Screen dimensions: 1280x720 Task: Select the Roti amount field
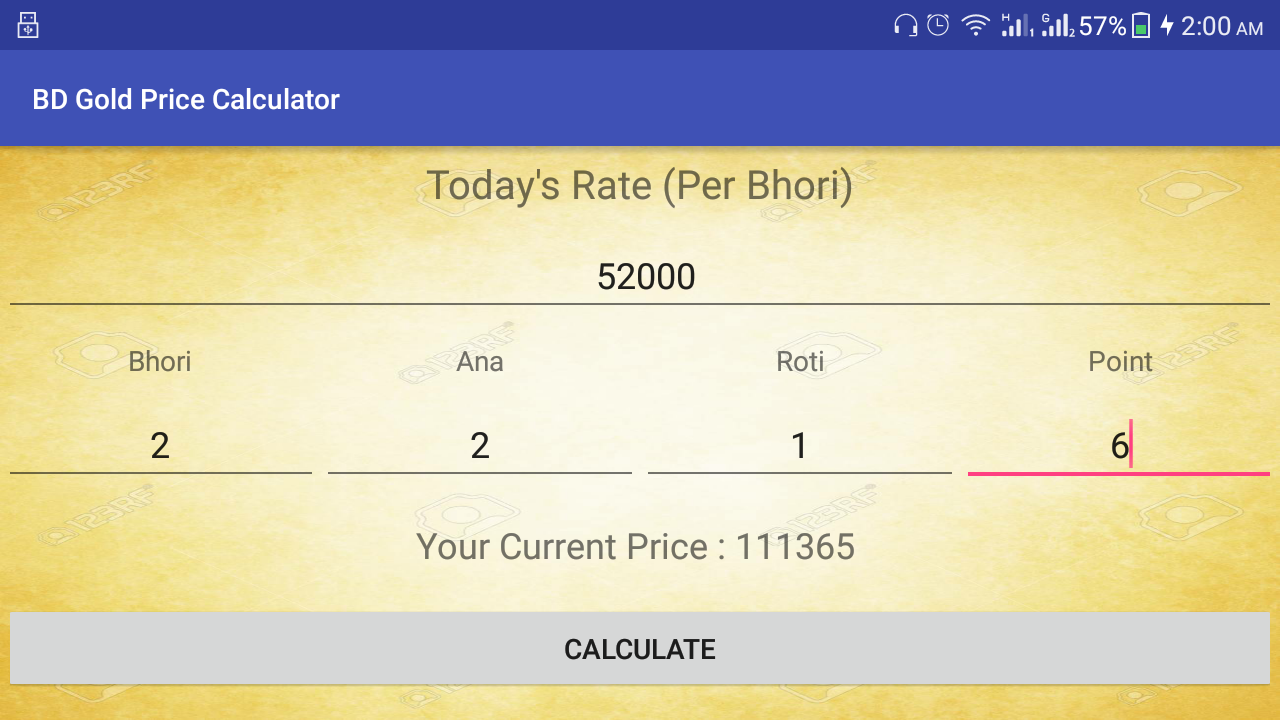(799, 446)
